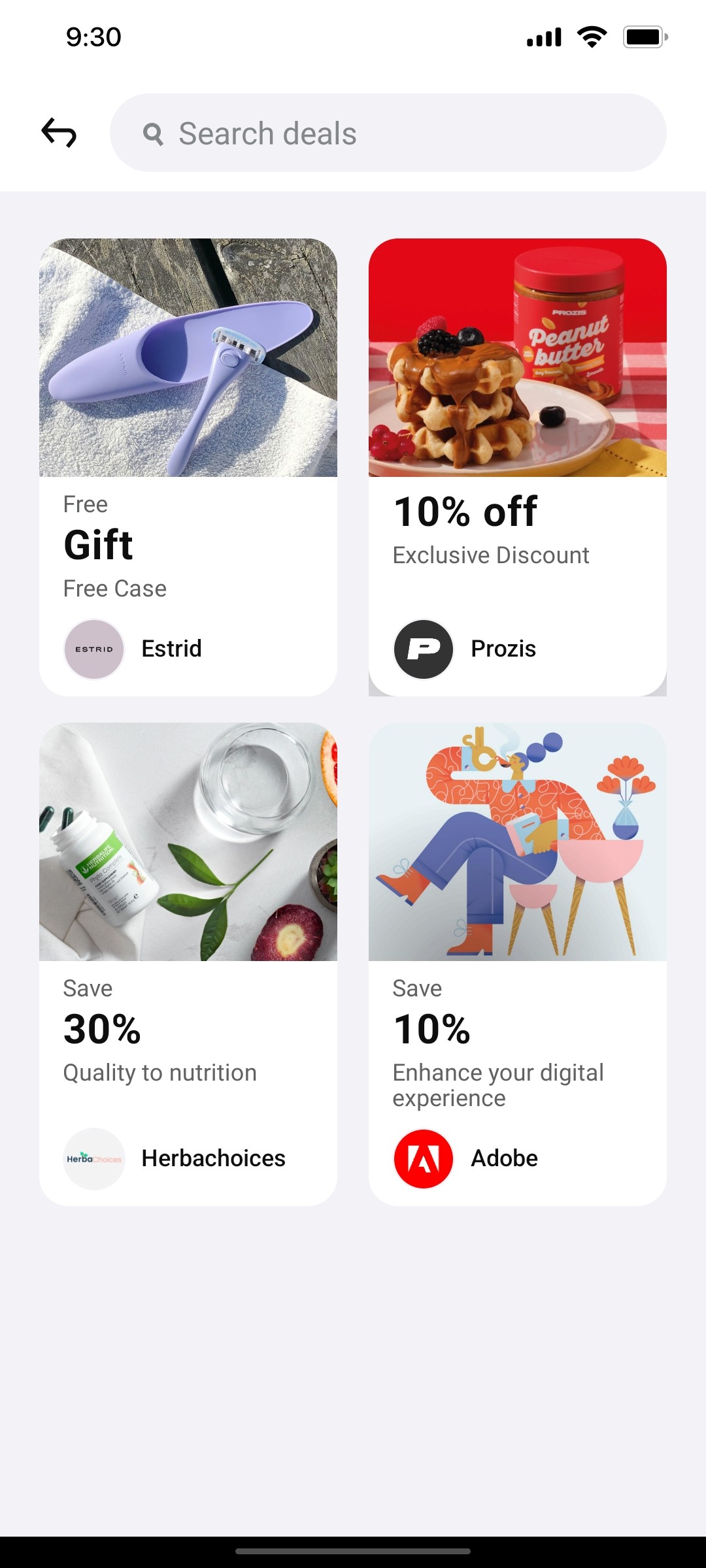Tap 'Enhance your digital experience' text
The width and height of the screenshot is (706, 1568).
tap(498, 1085)
